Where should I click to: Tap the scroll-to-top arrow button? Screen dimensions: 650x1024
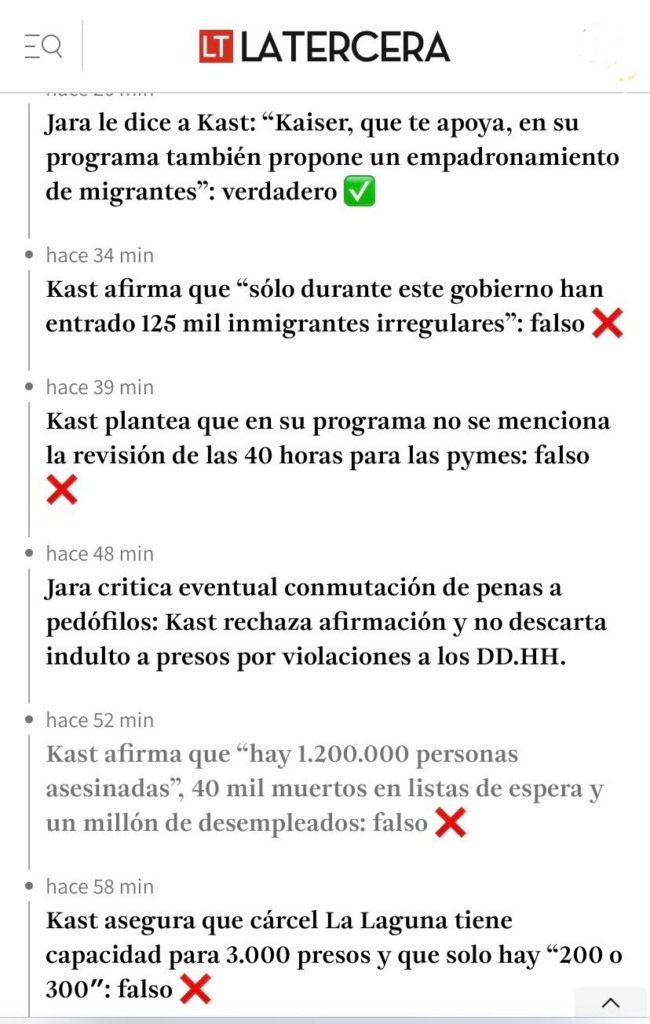pos(610,1003)
